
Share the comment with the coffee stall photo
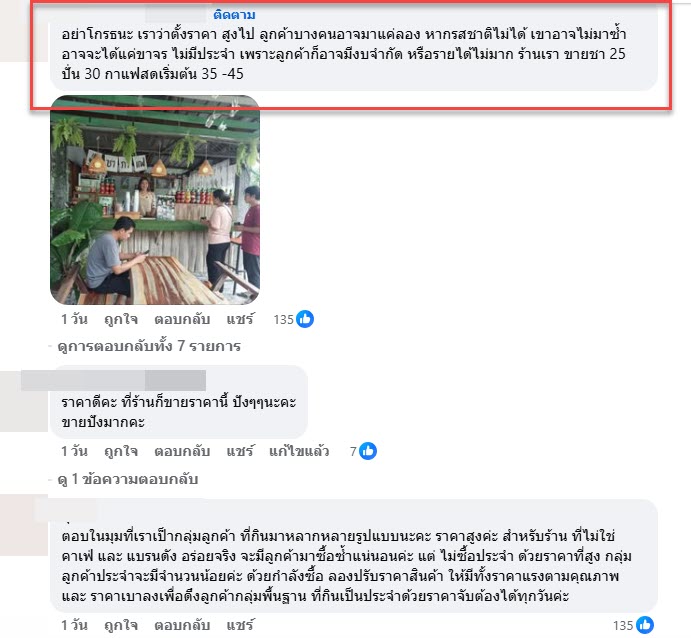(240, 319)
